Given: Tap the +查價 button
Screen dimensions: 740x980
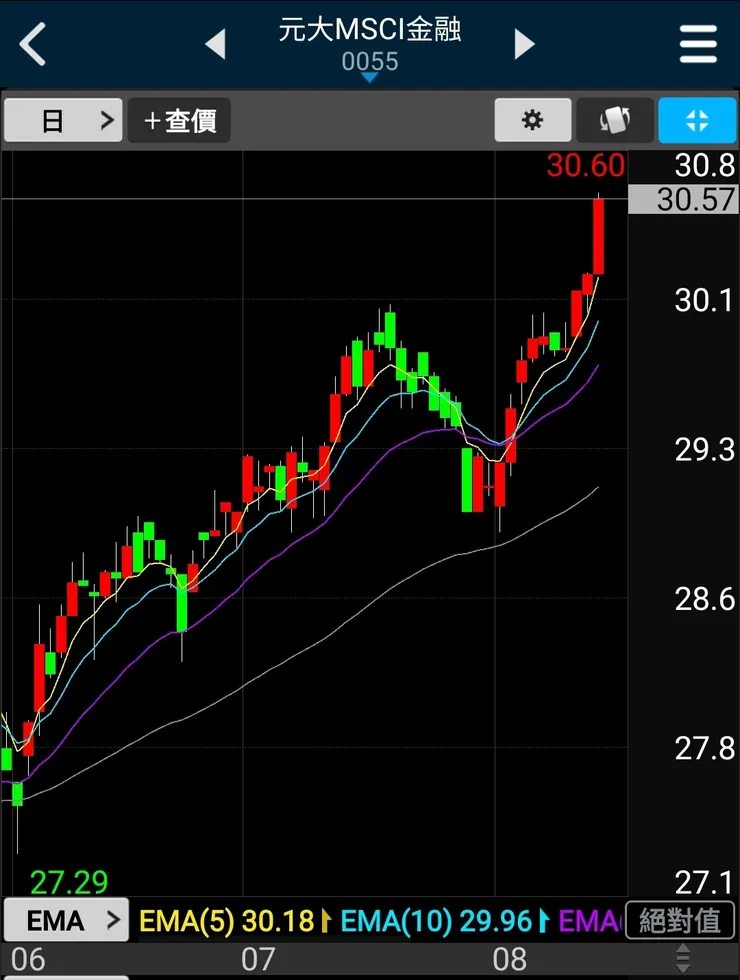Looking at the screenshot, I should (180, 121).
